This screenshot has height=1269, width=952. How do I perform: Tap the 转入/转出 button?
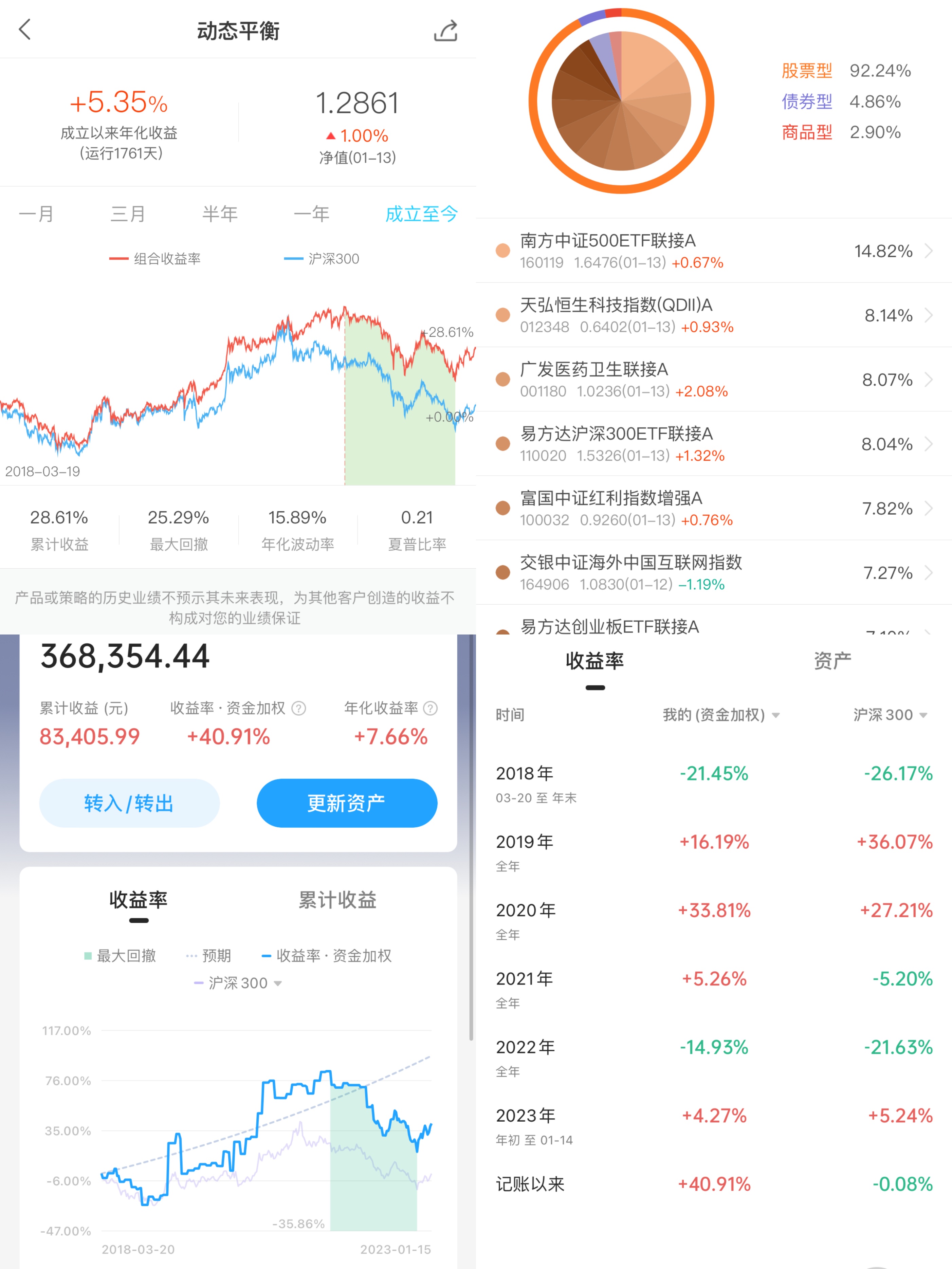pyautogui.click(x=129, y=803)
